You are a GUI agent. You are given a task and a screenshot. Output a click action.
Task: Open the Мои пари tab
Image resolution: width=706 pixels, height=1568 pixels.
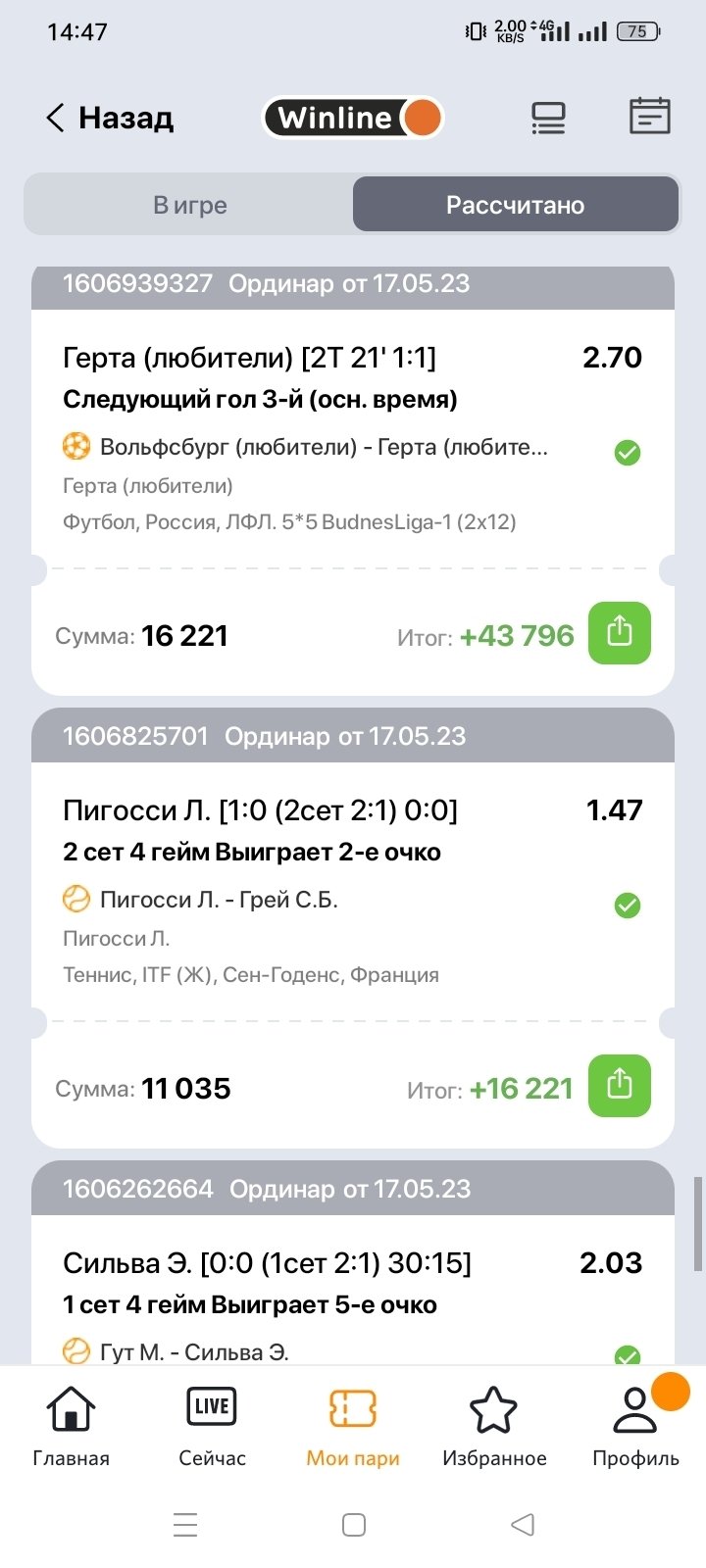353,1426
